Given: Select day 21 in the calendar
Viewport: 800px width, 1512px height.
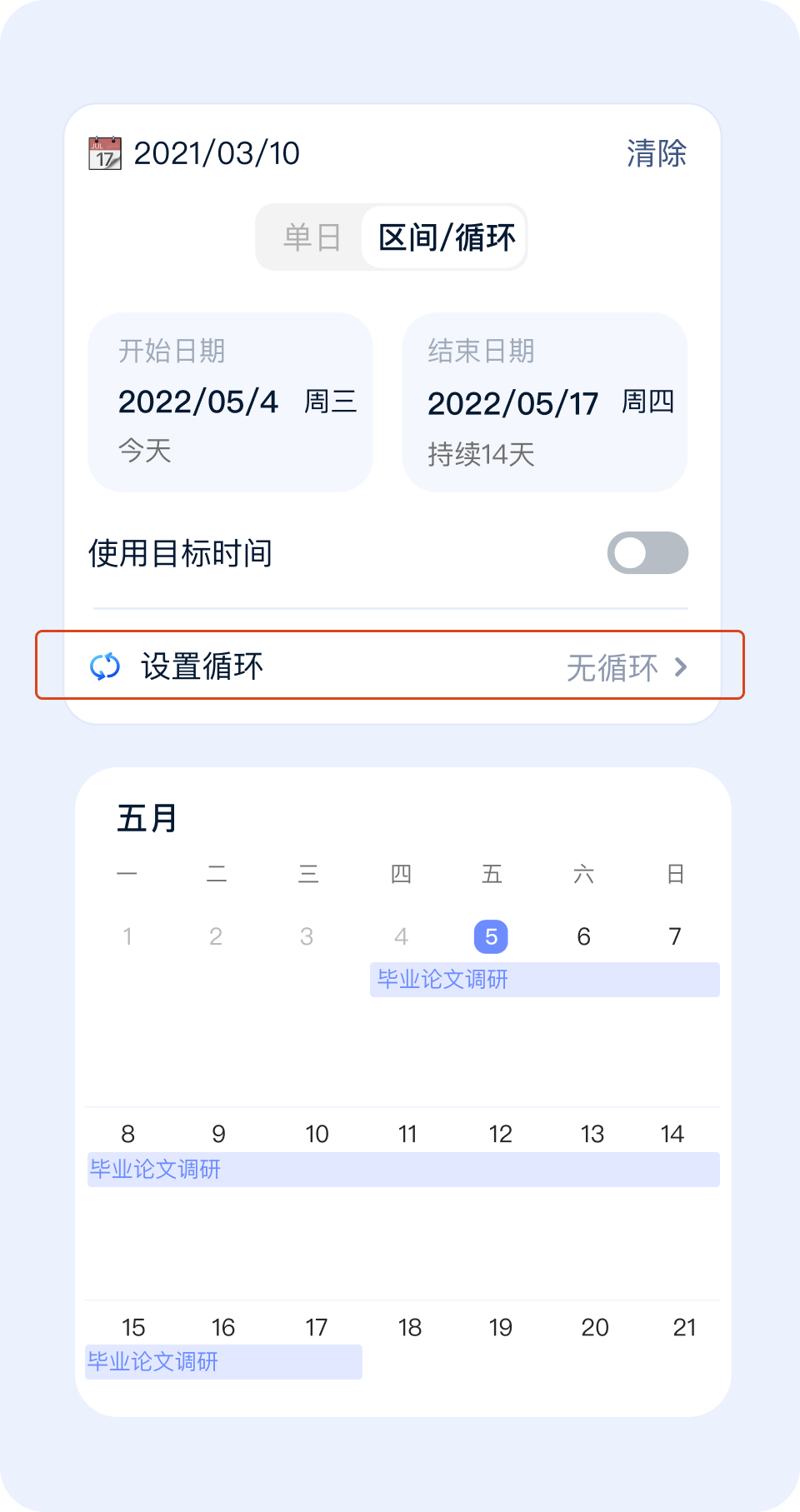Looking at the screenshot, I should (x=684, y=1327).
